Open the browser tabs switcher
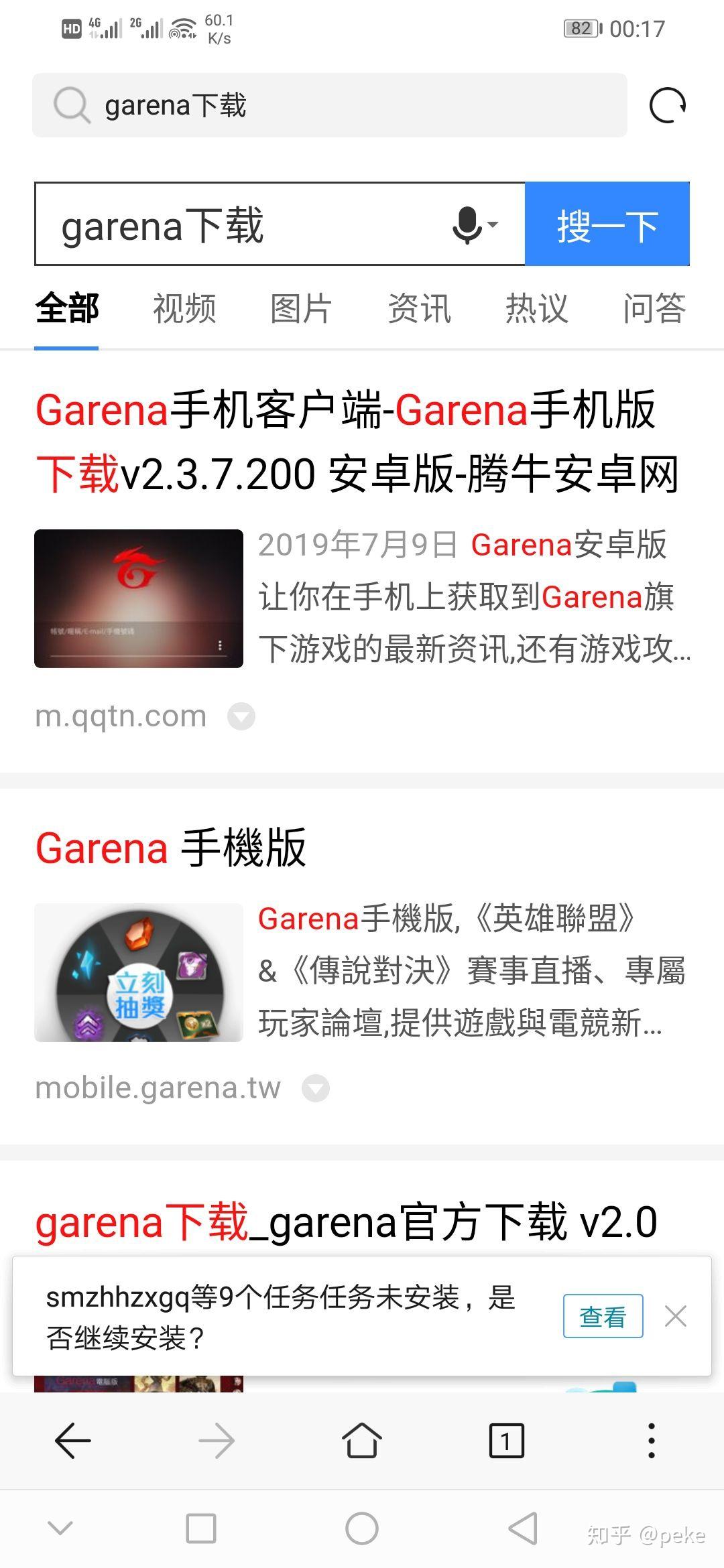This screenshot has height=1568, width=724. click(506, 1441)
